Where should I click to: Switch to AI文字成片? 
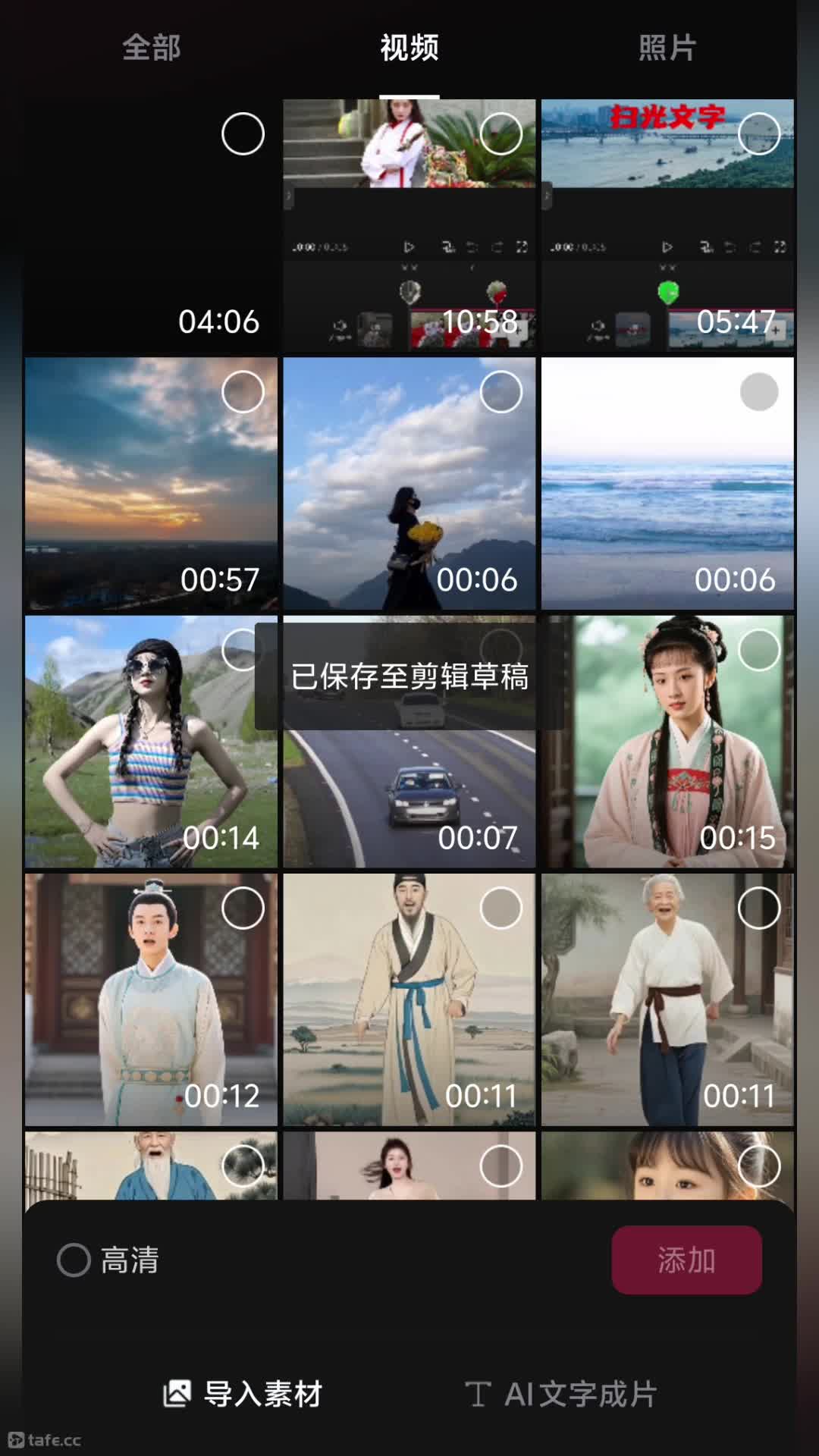[x=561, y=1394]
